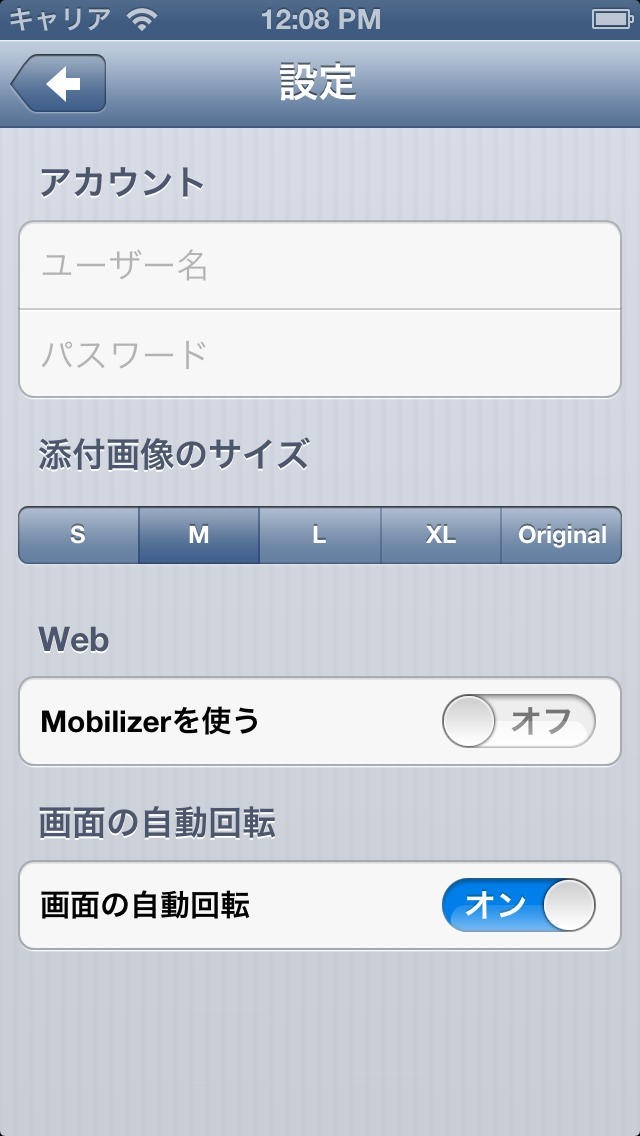640x1136 pixels.
Task: Disable the 画面の自動回転 switch
Action: [x=518, y=905]
